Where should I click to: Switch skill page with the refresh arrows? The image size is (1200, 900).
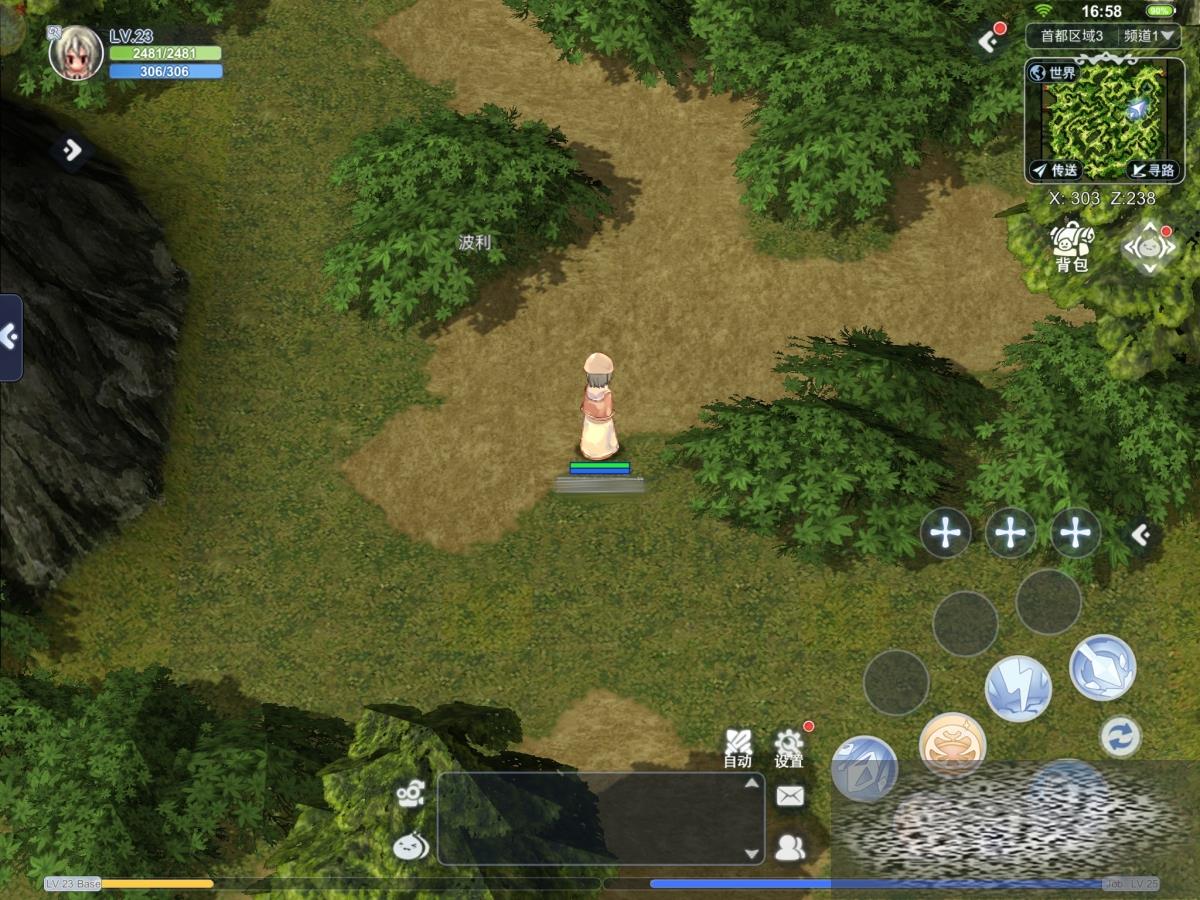tap(1120, 737)
